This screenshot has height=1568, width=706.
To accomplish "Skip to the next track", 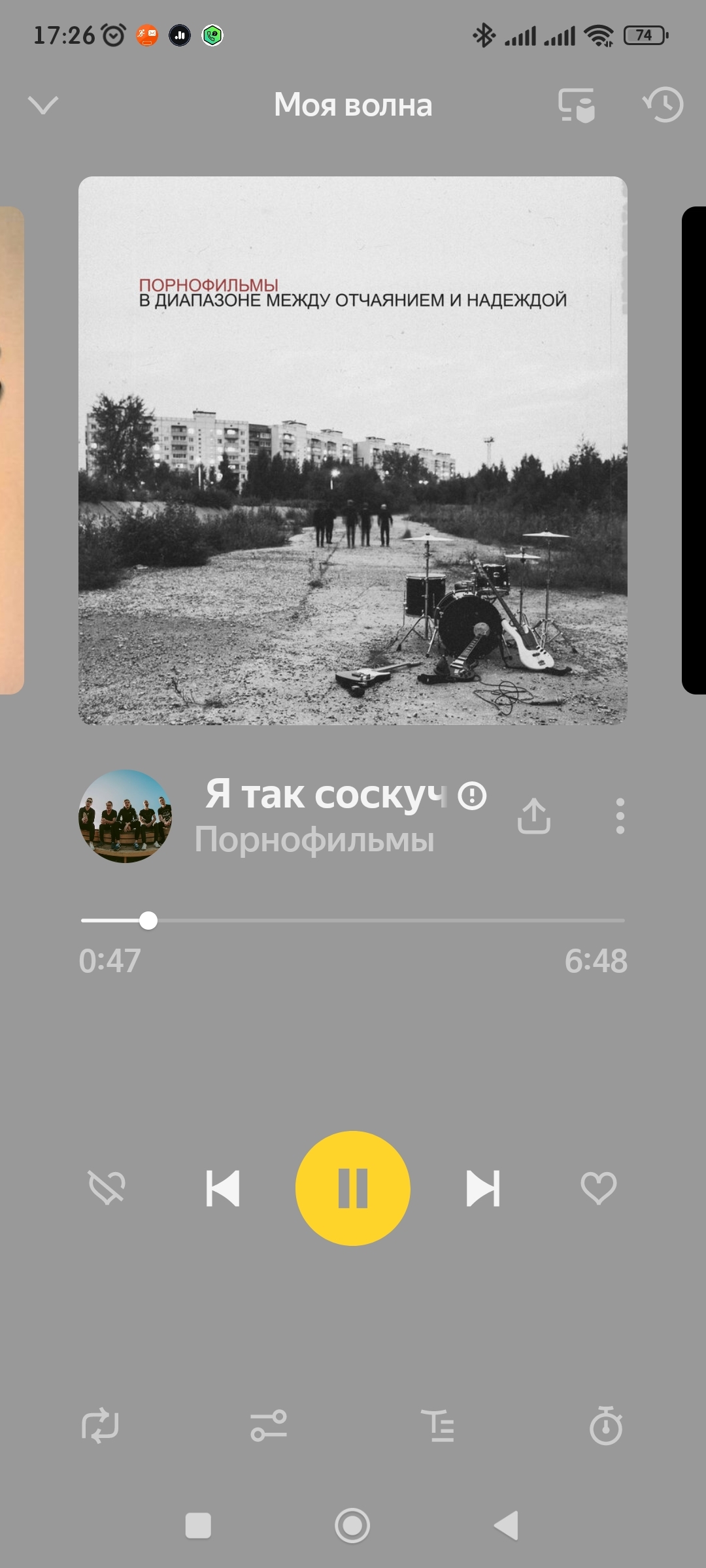I will pos(483,1188).
